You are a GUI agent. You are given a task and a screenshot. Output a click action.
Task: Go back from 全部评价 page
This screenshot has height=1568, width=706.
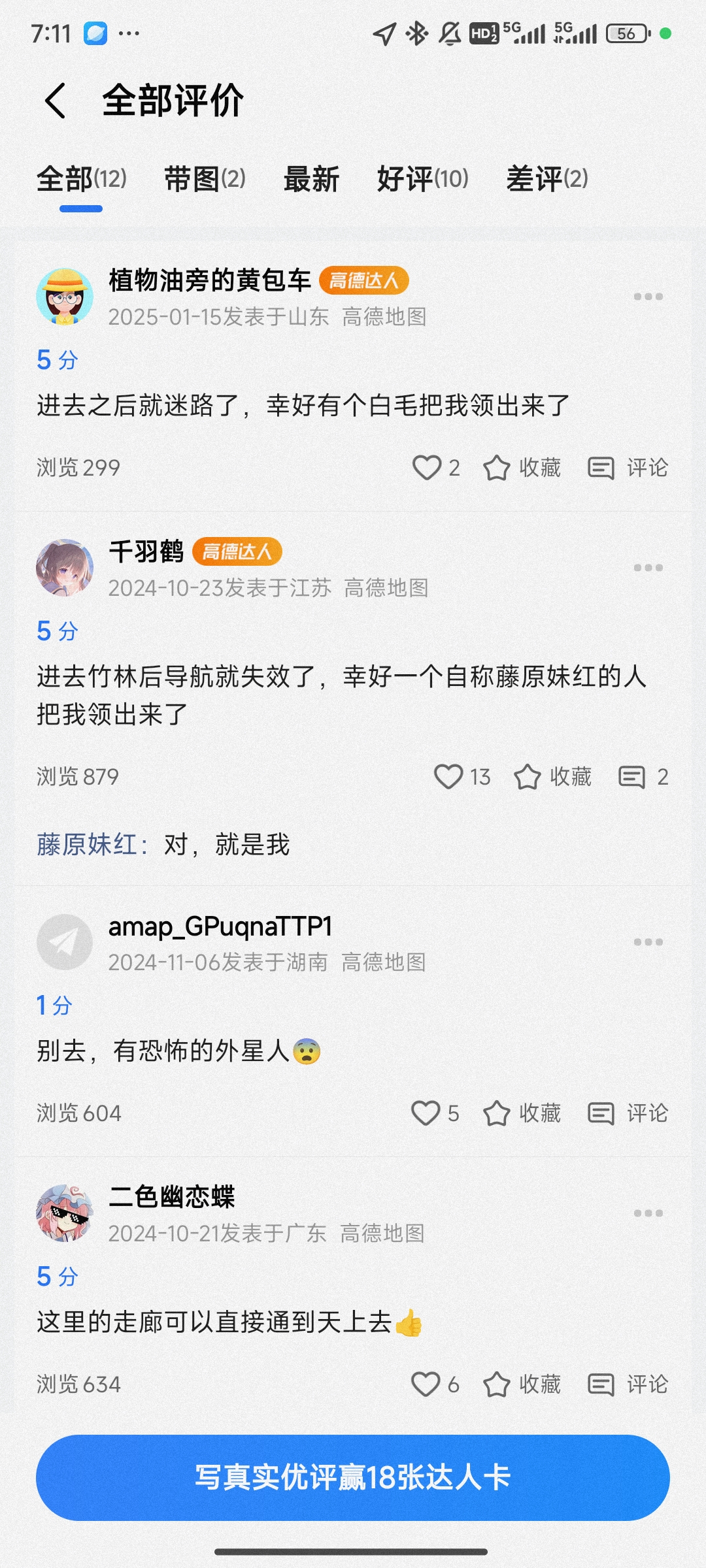click(56, 101)
